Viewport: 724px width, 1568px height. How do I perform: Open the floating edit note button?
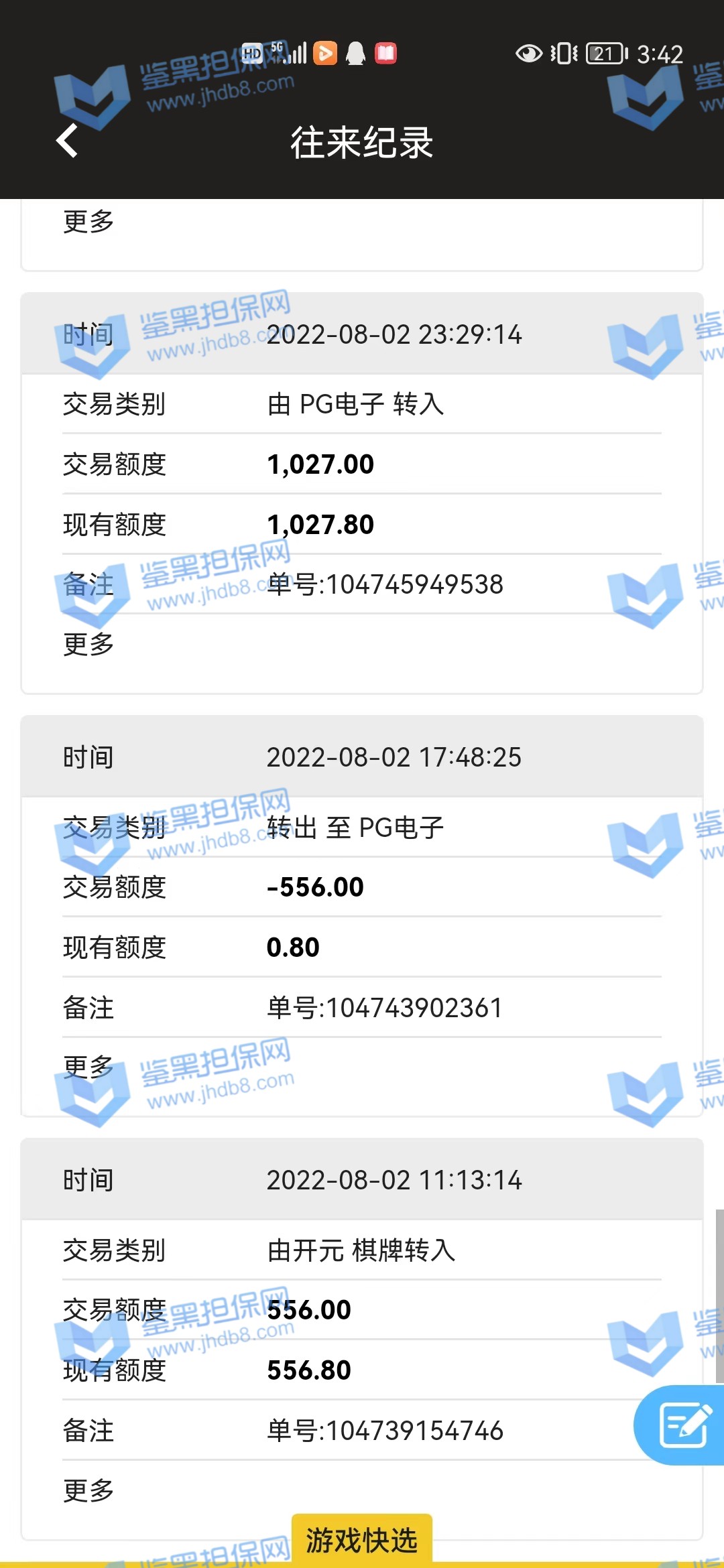point(682,1425)
